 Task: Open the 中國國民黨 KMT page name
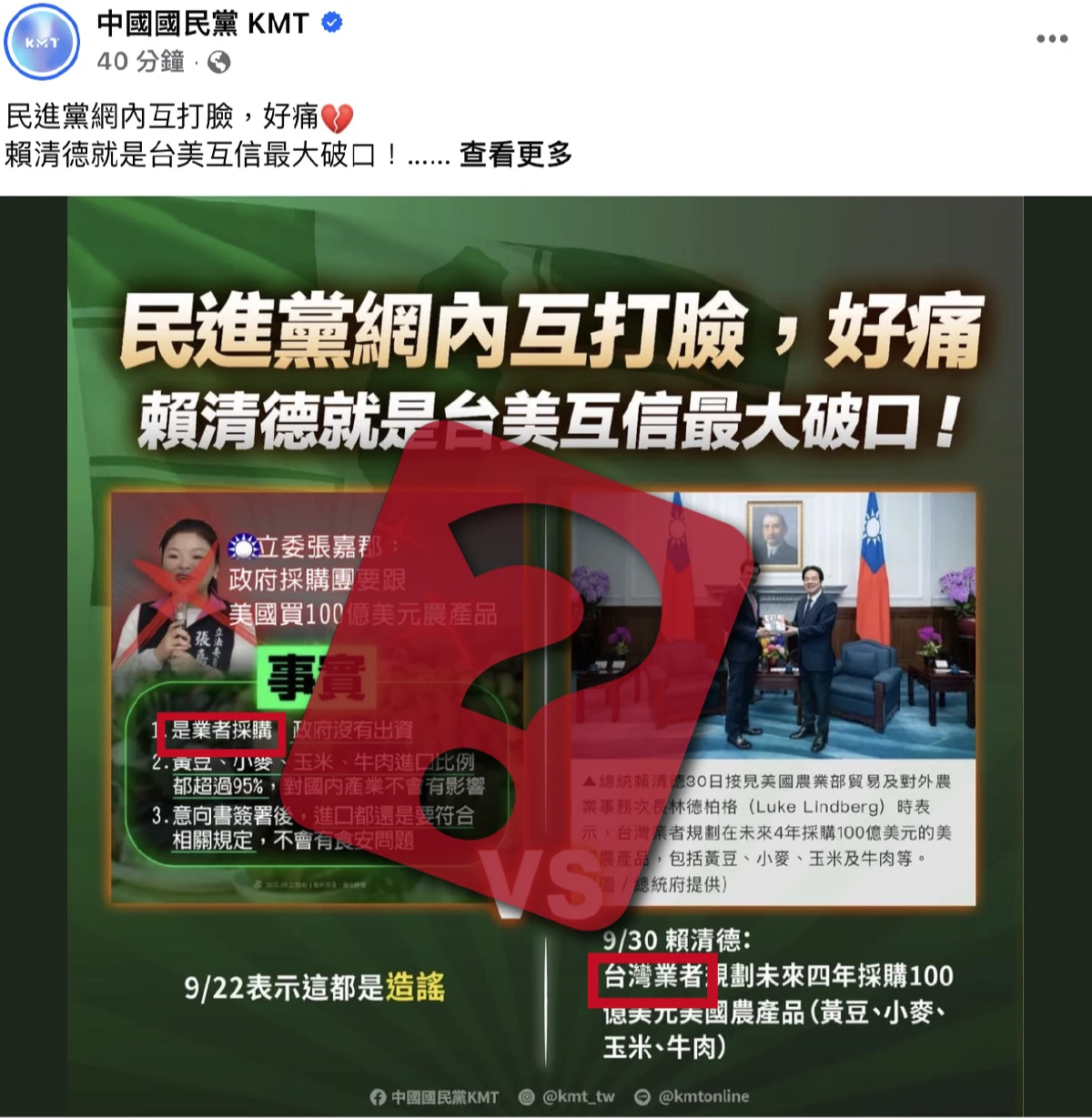pos(202,23)
